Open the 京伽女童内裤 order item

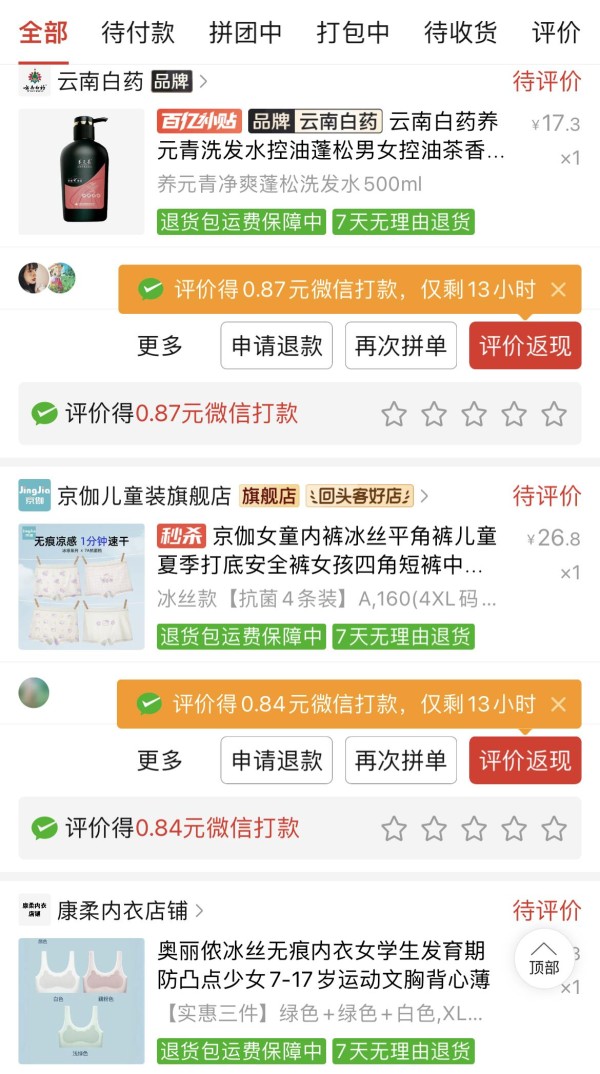point(300,586)
